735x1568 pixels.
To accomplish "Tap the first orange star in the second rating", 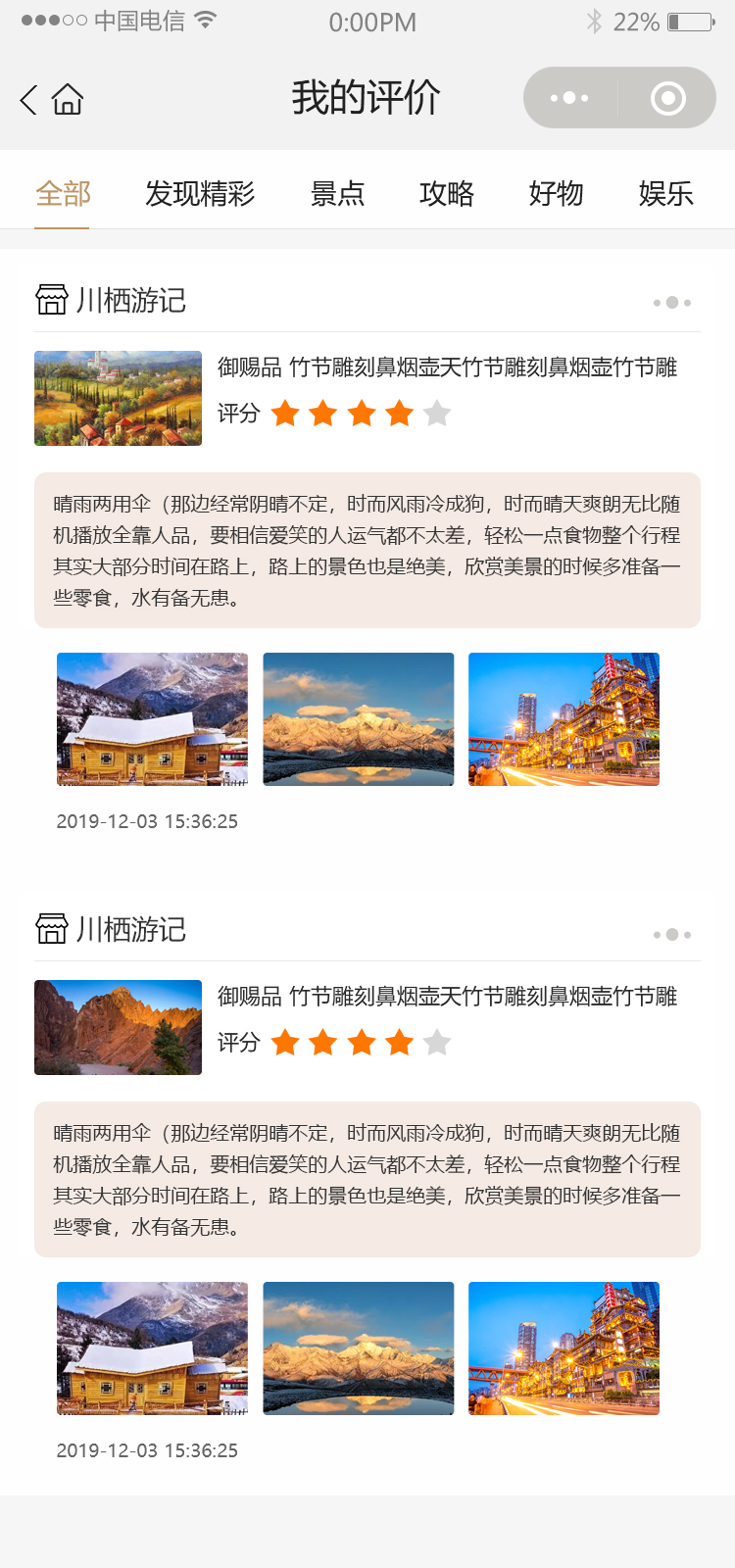I will pyautogui.click(x=285, y=1043).
